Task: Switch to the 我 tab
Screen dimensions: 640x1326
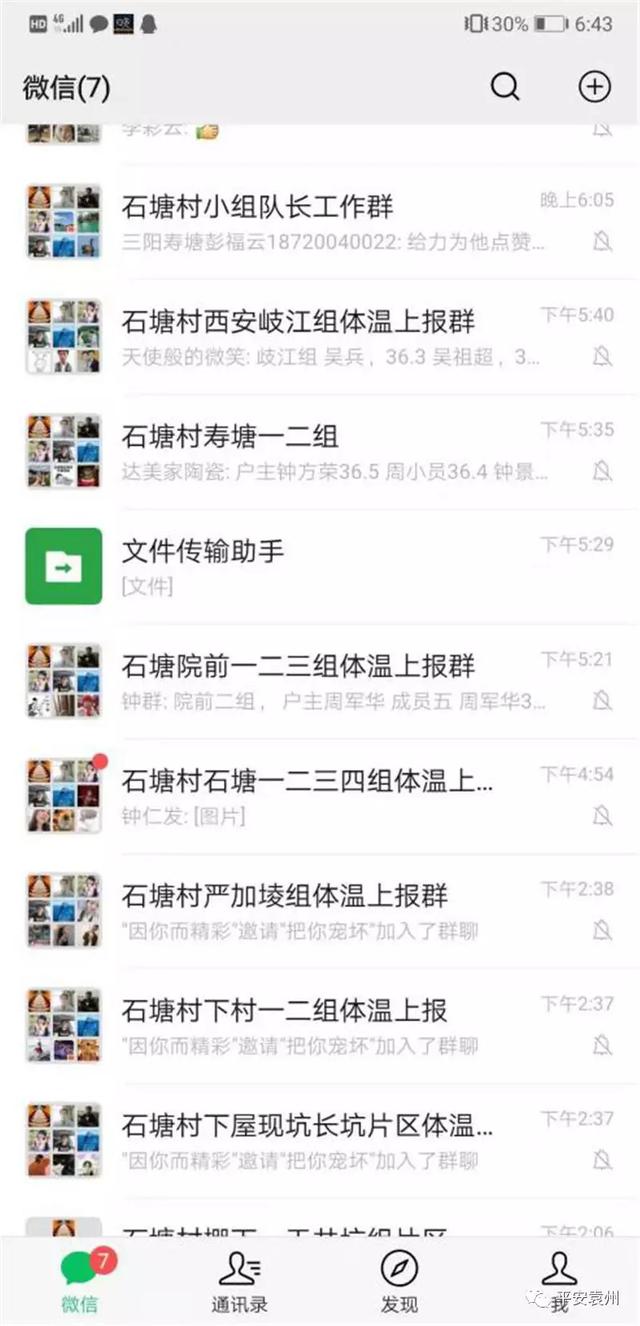Action: coord(558,1282)
